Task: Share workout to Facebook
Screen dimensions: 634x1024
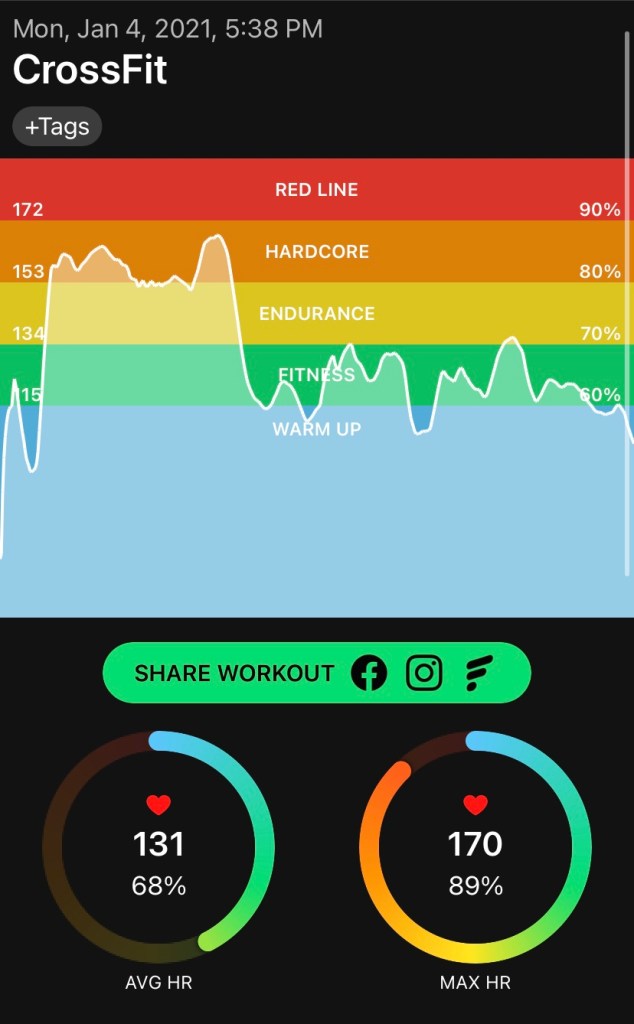Action: 369,673
